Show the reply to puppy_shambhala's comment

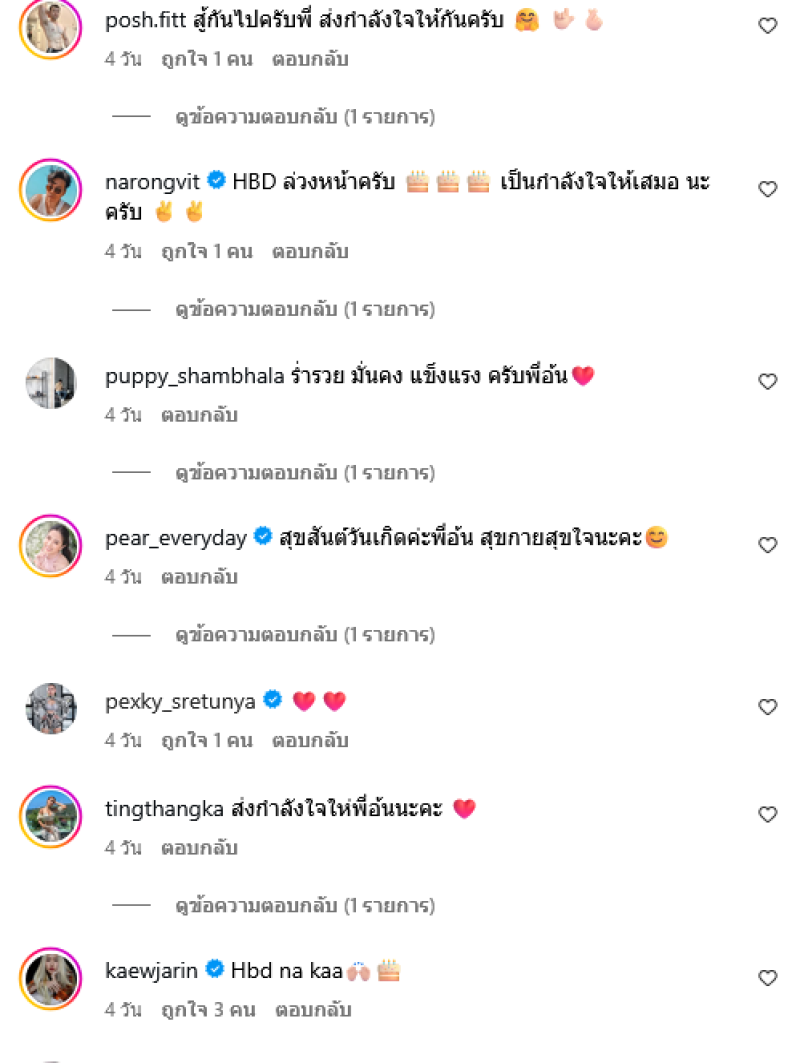304,472
